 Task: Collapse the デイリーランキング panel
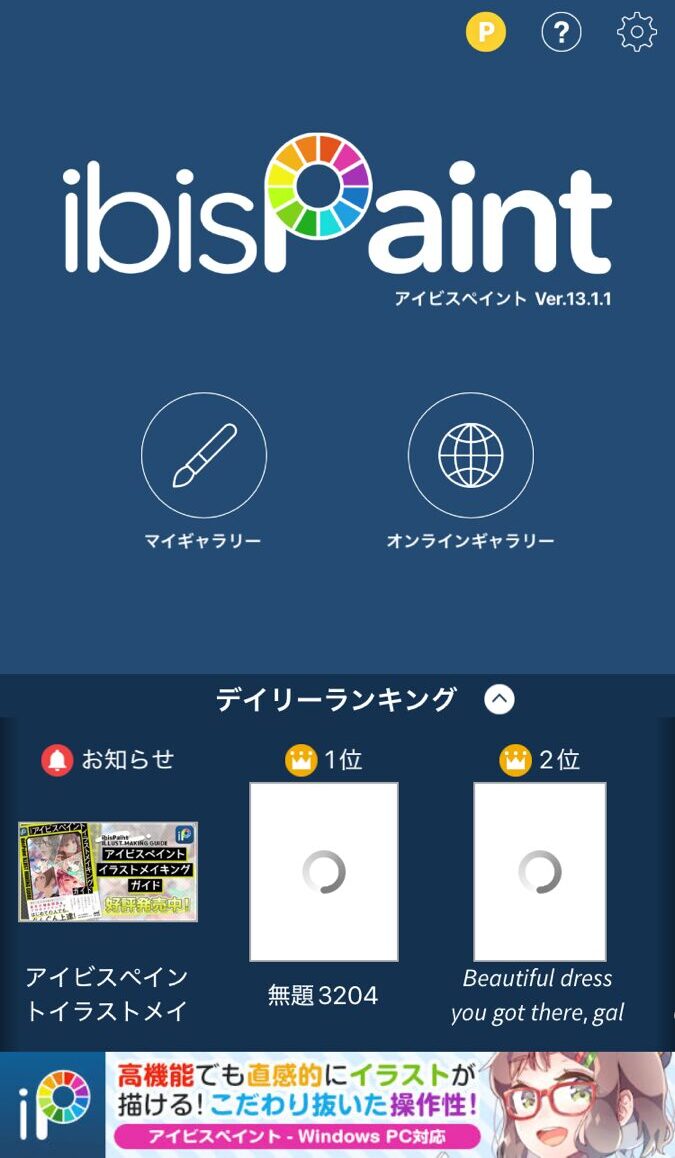coord(499,699)
